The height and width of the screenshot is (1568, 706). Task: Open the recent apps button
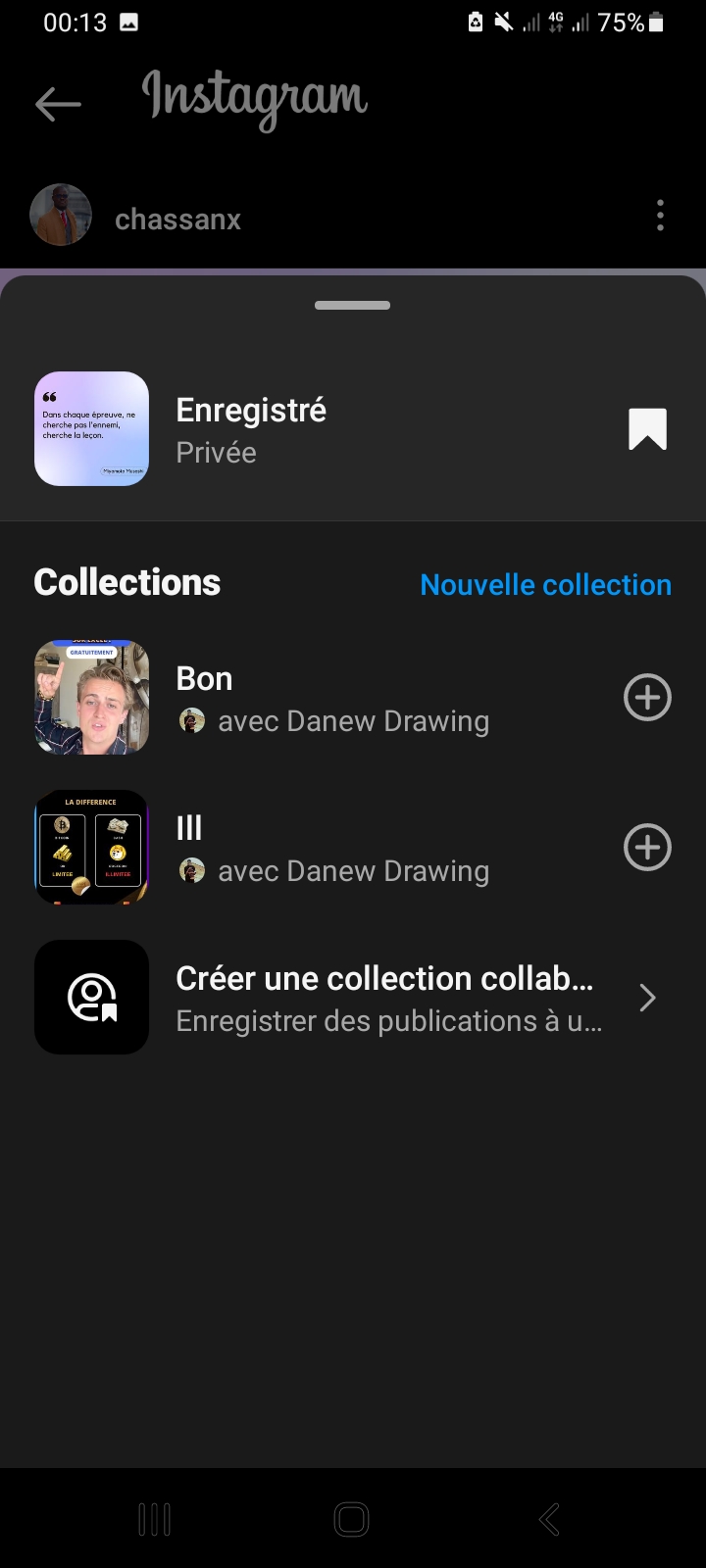(x=155, y=1519)
